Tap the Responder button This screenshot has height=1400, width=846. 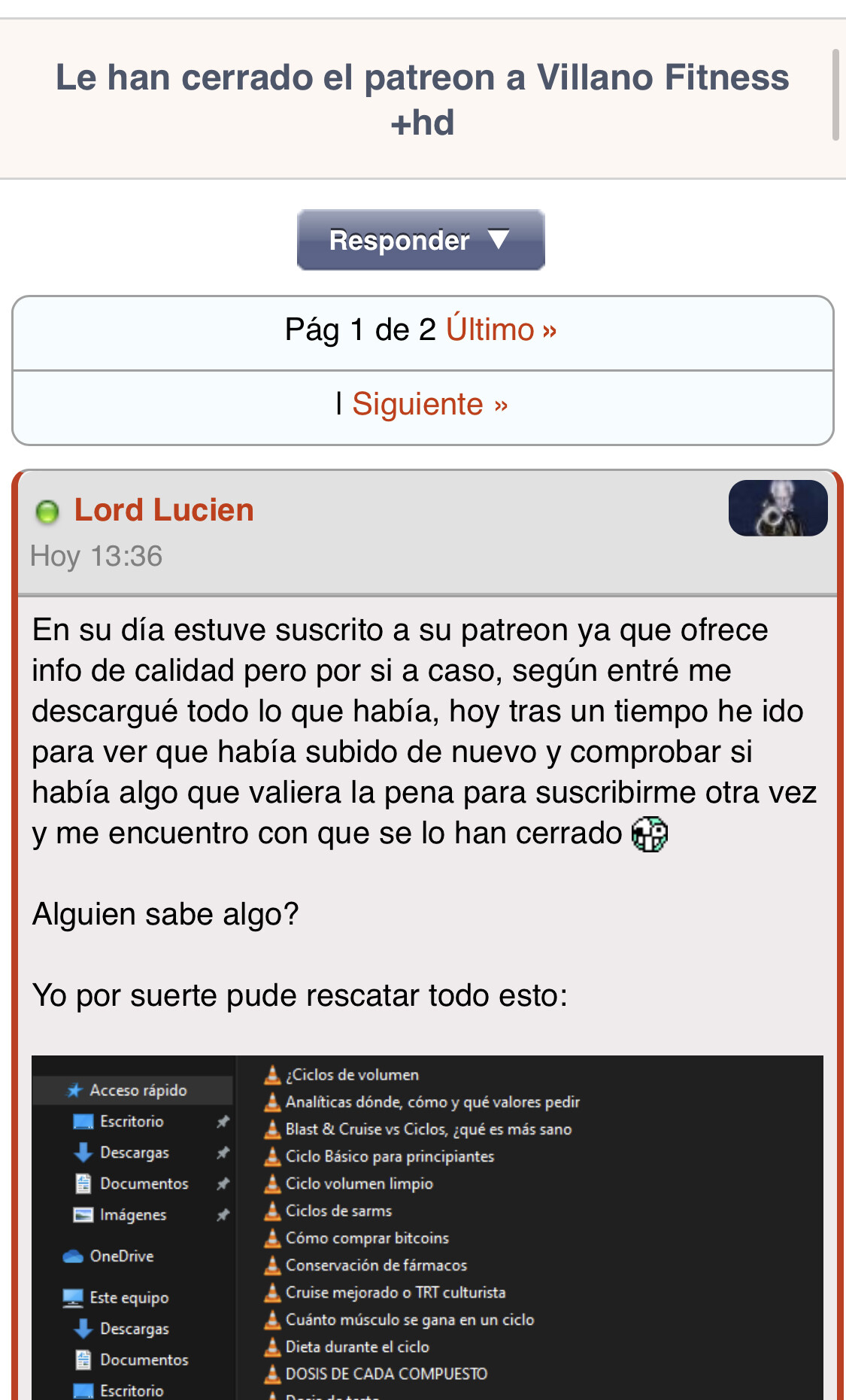(420, 240)
